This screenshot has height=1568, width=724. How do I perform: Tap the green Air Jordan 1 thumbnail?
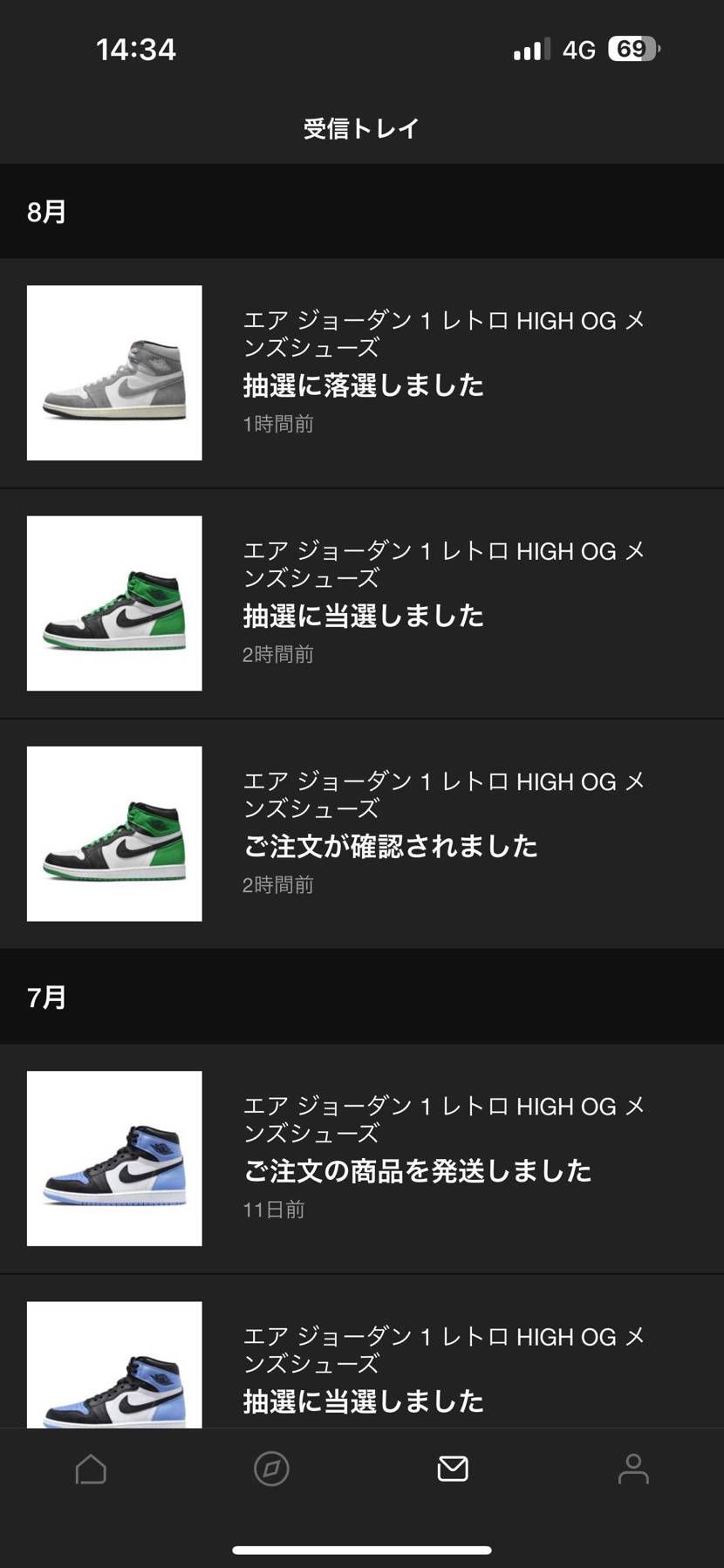tap(114, 603)
